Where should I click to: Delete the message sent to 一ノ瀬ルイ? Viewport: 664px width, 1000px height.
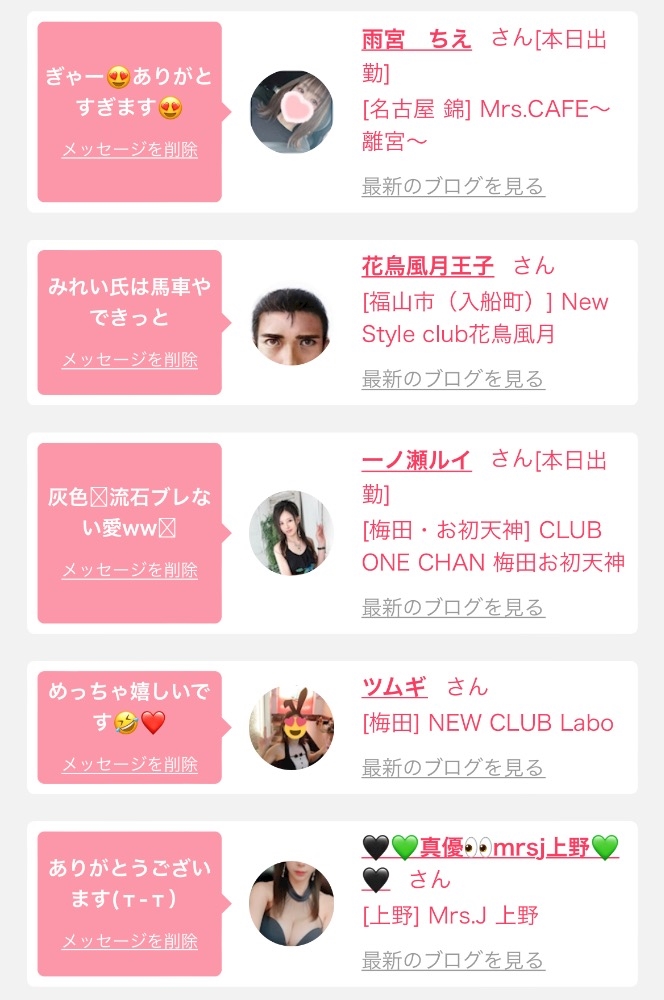pyautogui.click(x=129, y=570)
